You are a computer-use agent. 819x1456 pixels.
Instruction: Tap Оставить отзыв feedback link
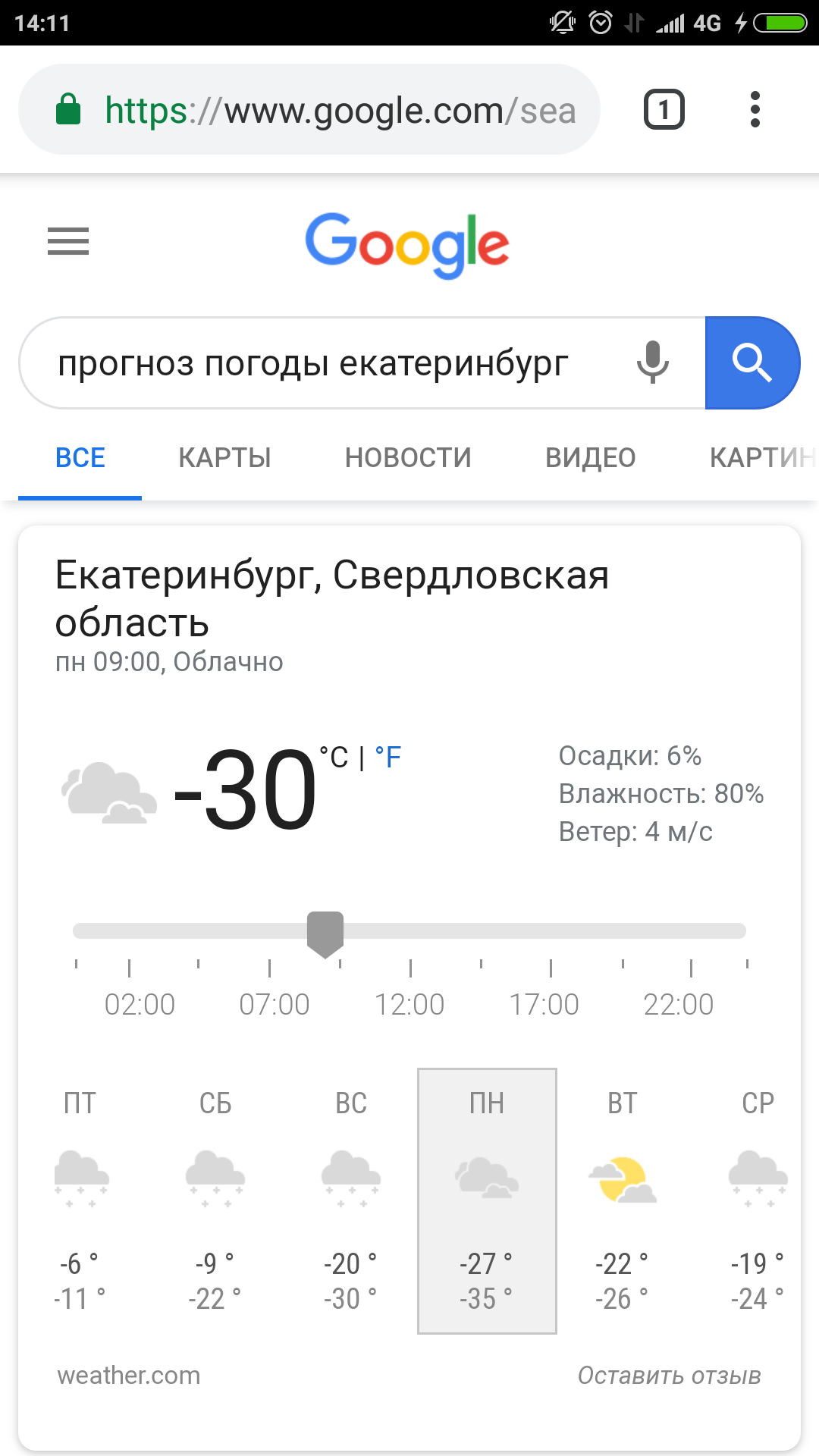pos(669,1376)
